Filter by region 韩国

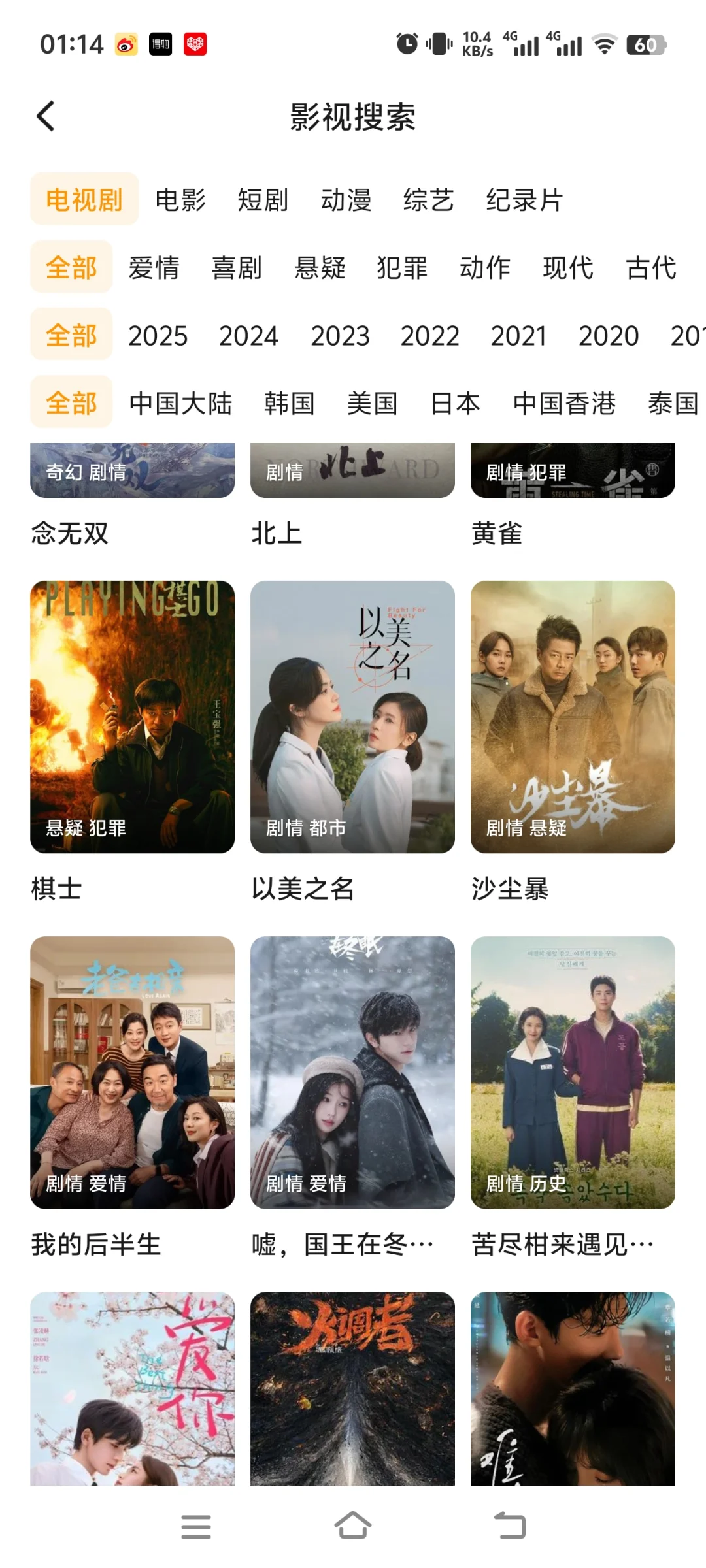pos(289,403)
